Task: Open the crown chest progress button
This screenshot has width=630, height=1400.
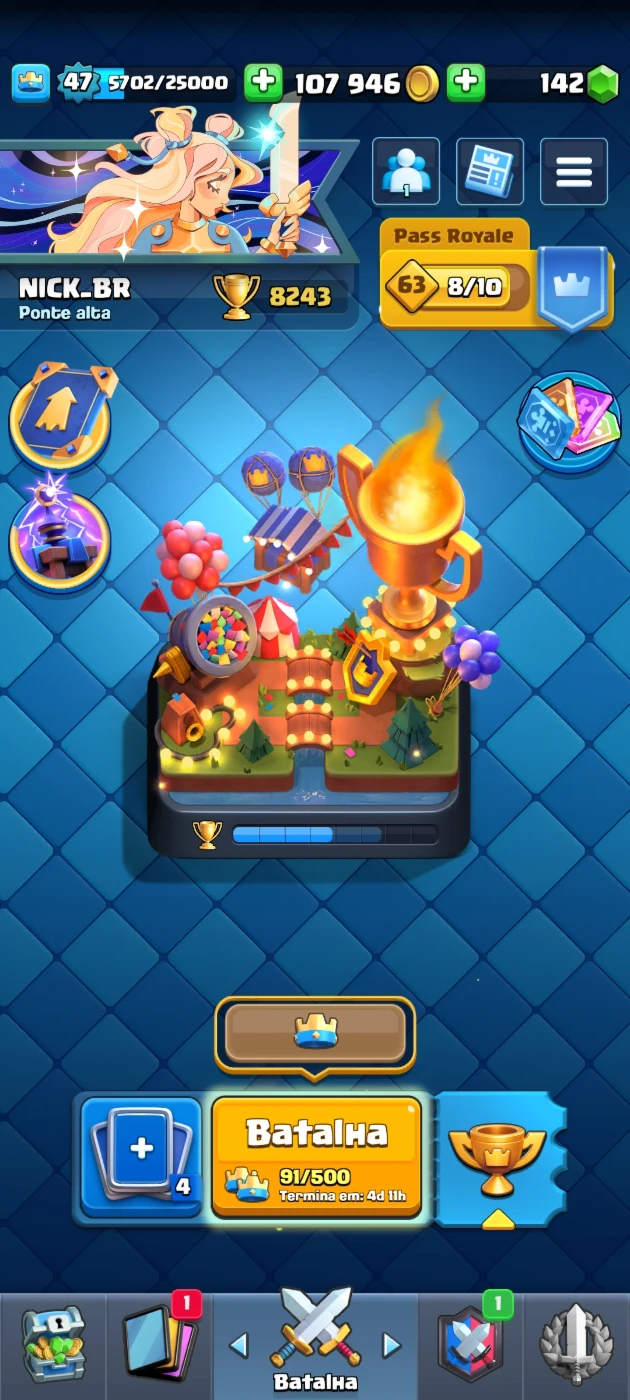Action: coord(315,1033)
